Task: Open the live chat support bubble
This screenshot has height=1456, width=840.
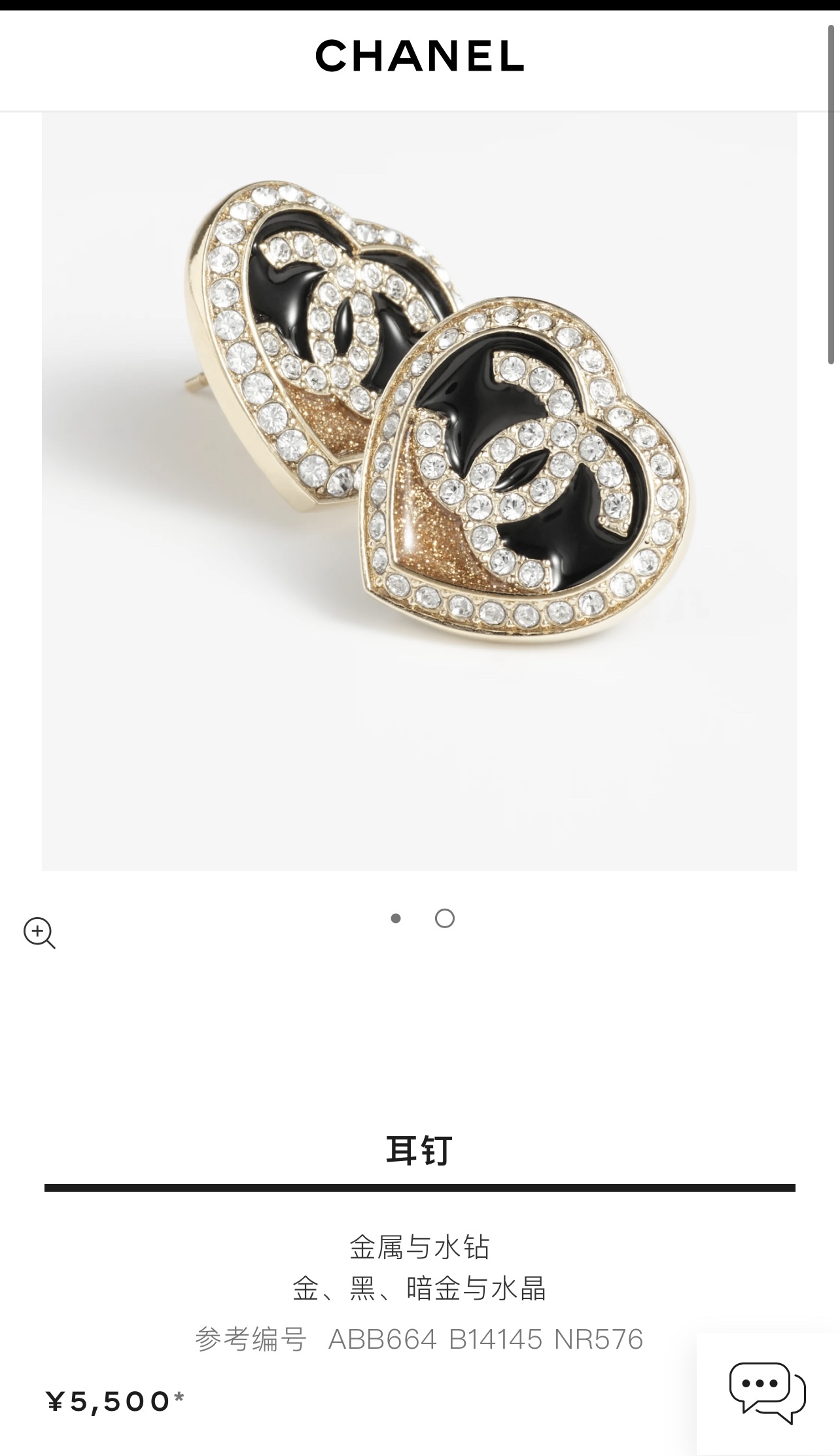Action: [767, 1392]
